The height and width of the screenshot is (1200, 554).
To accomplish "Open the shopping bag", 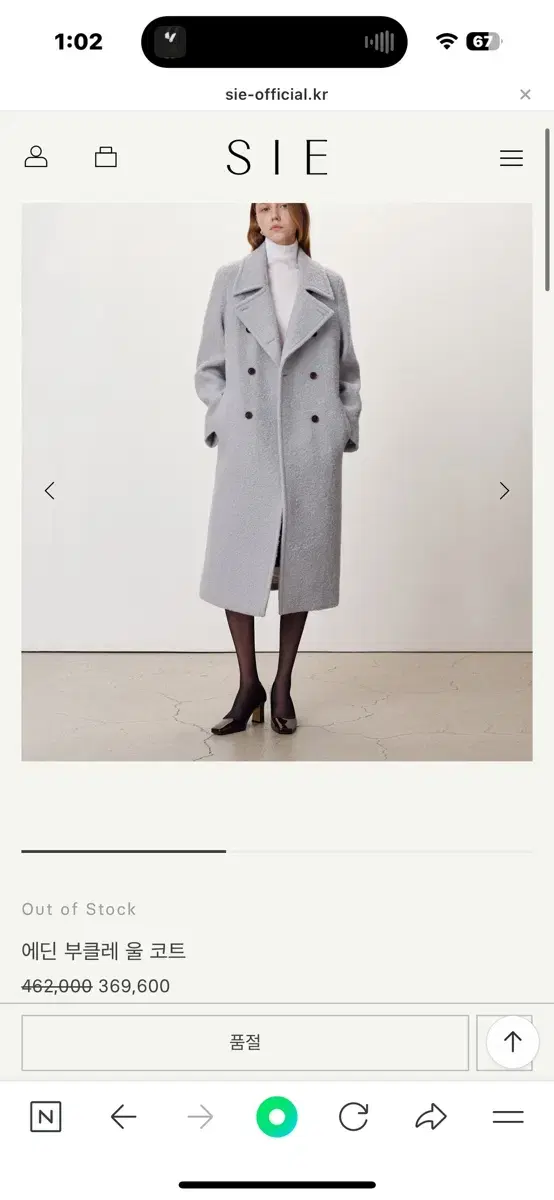I will click(106, 157).
